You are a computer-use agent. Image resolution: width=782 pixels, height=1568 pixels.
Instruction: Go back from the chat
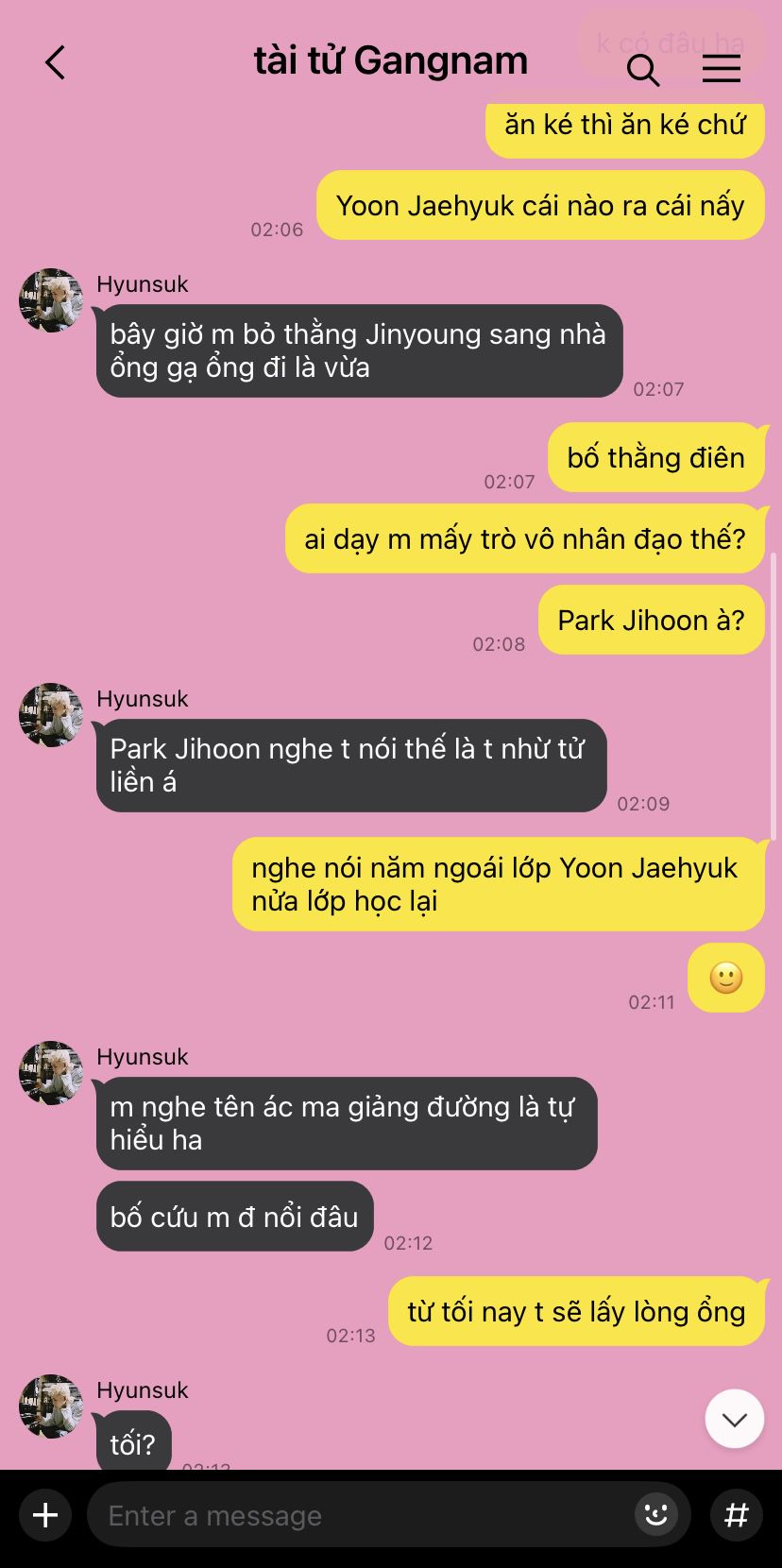point(55,63)
